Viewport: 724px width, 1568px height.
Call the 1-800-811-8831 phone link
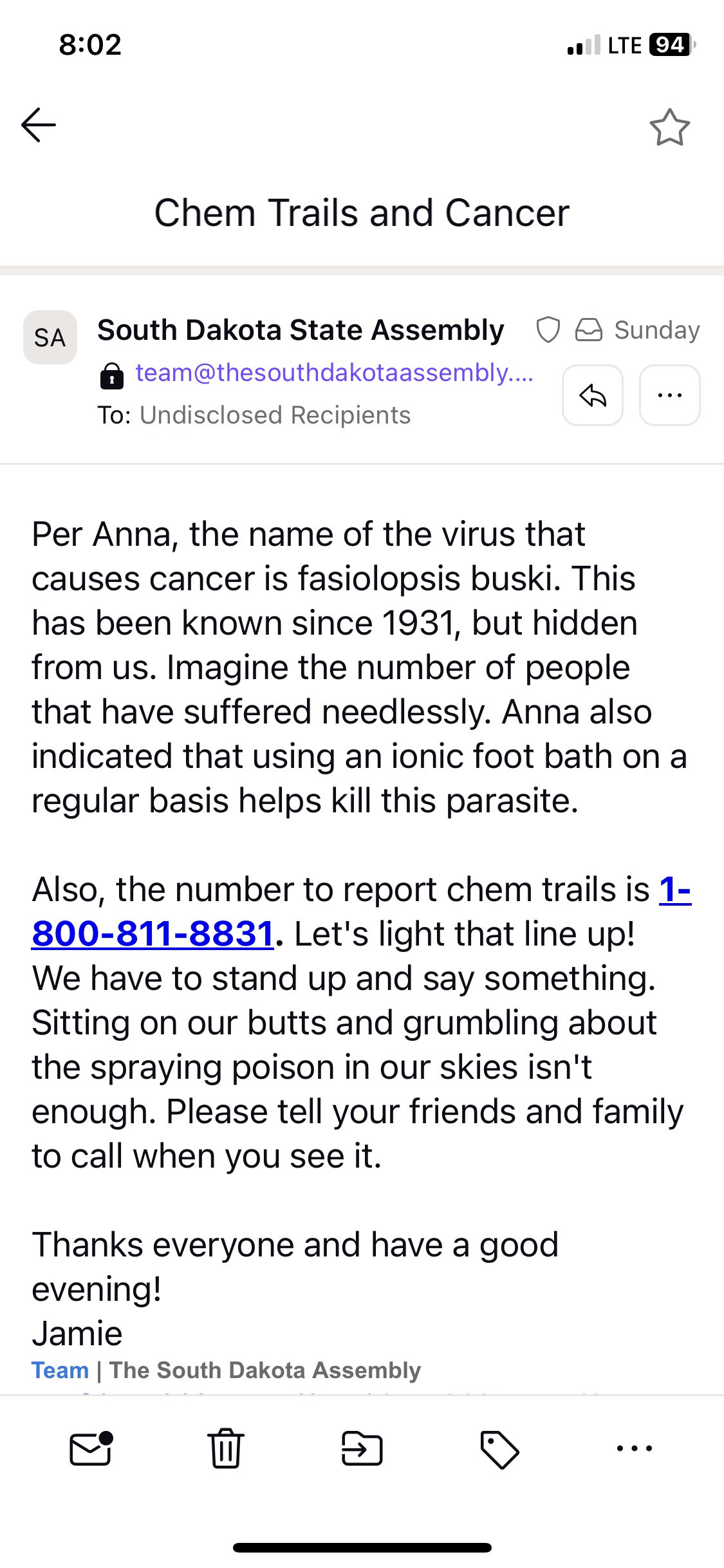click(x=153, y=934)
